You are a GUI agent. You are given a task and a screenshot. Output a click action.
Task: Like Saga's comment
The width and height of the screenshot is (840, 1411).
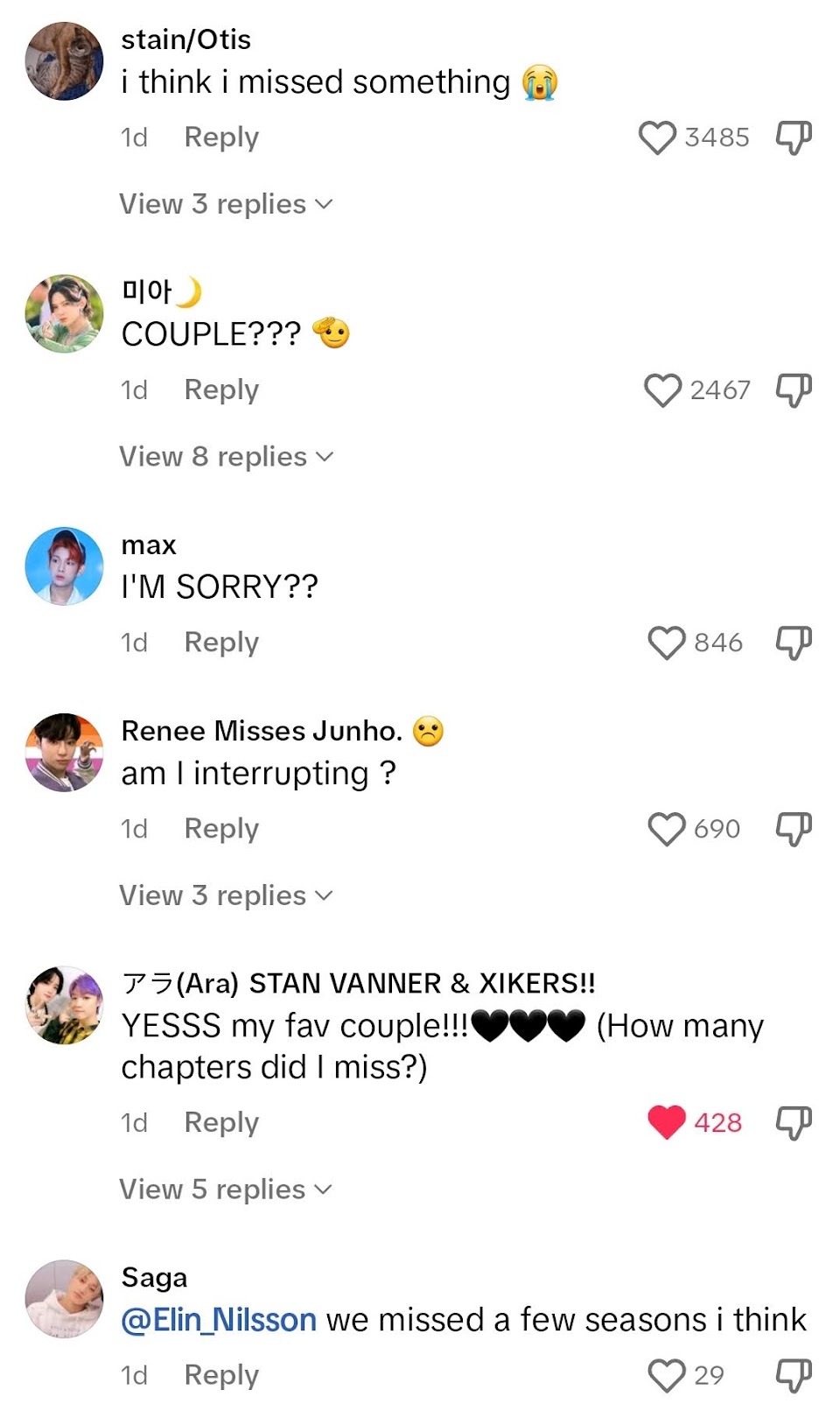point(667,1375)
